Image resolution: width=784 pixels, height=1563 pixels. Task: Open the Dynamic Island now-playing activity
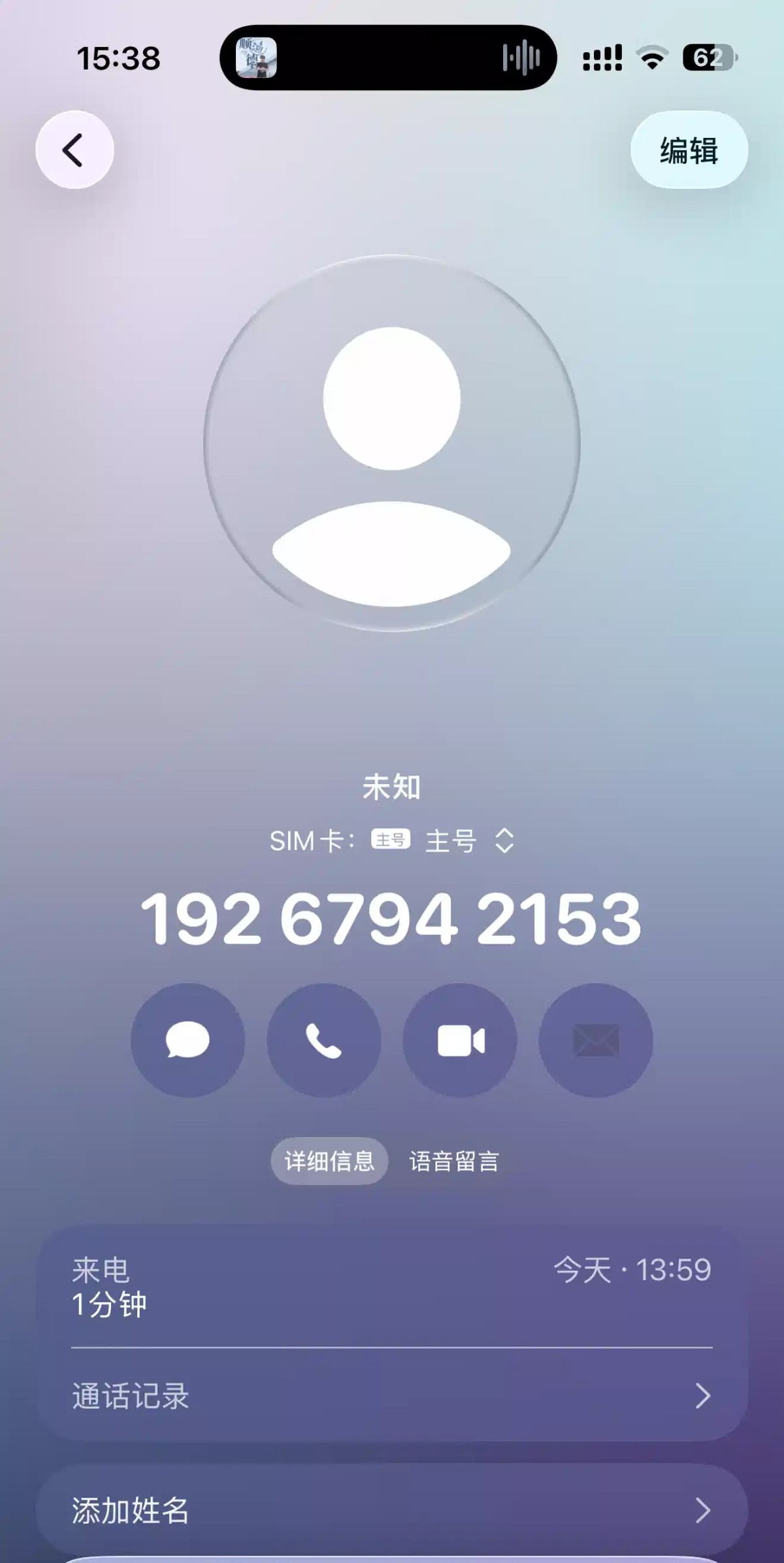[x=388, y=58]
